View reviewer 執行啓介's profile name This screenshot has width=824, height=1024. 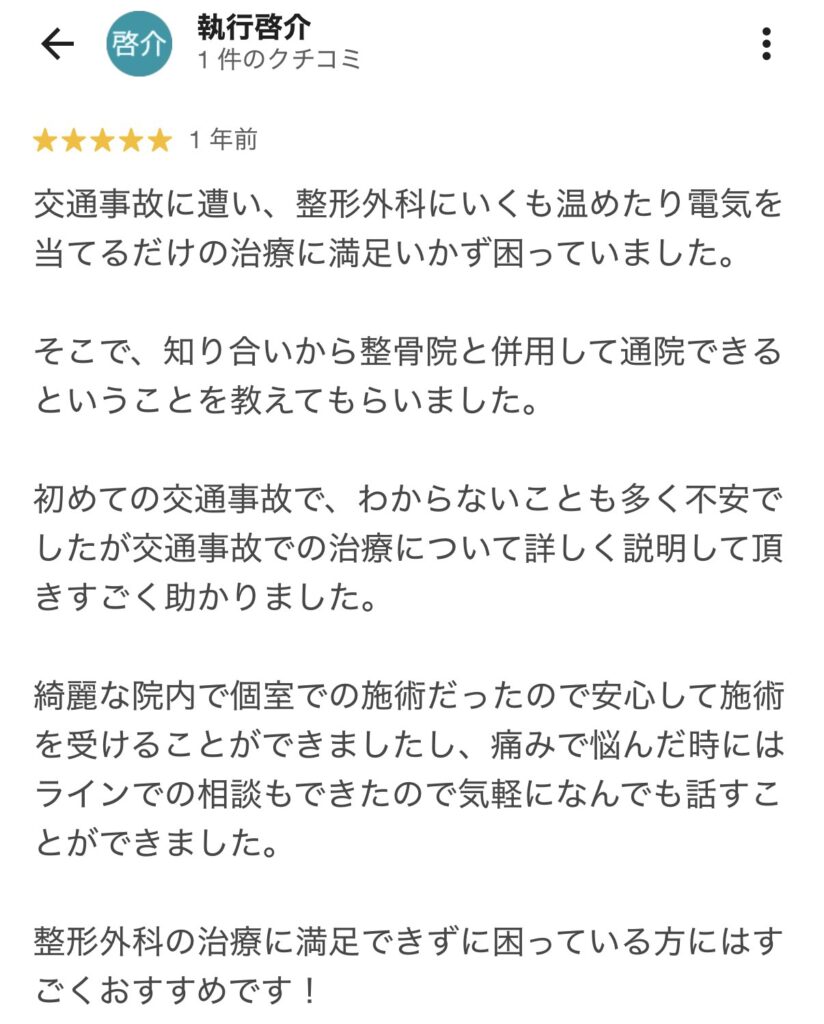click(254, 28)
